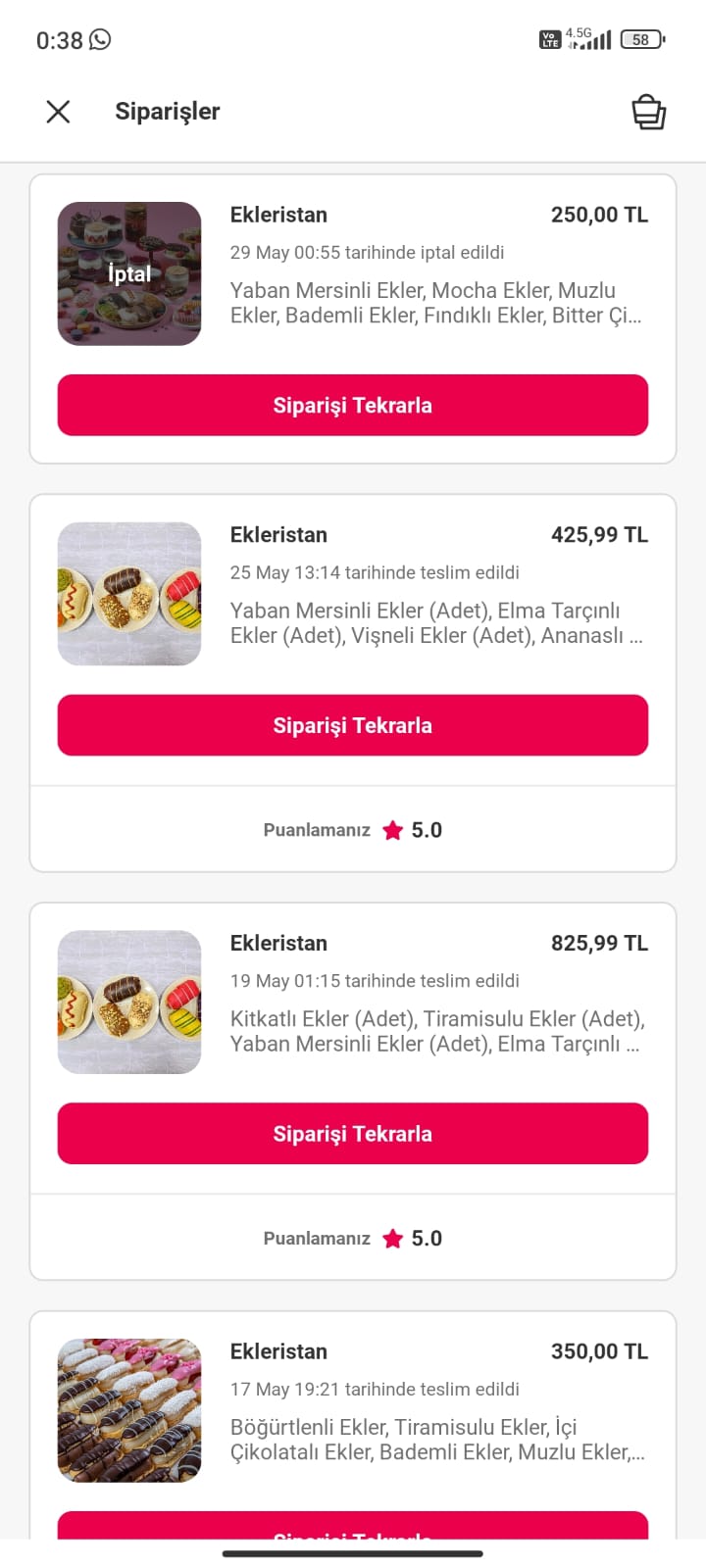This screenshot has width=706, height=1568.
Task: Repeat the cancelled 250,00 TL order
Action: pyautogui.click(x=353, y=405)
